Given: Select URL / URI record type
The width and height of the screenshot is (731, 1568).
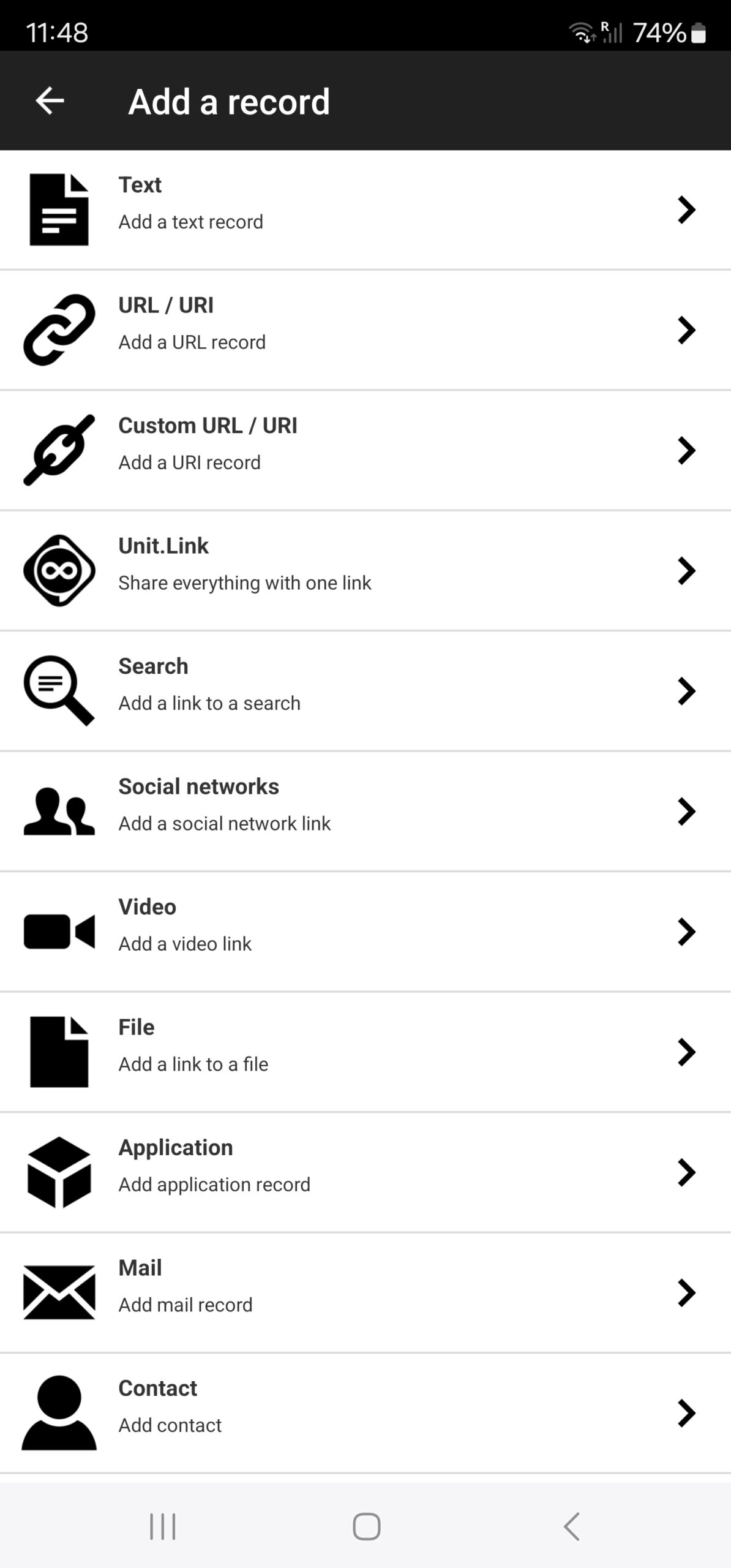Looking at the screenshot, I should click(x=365, y=330).
